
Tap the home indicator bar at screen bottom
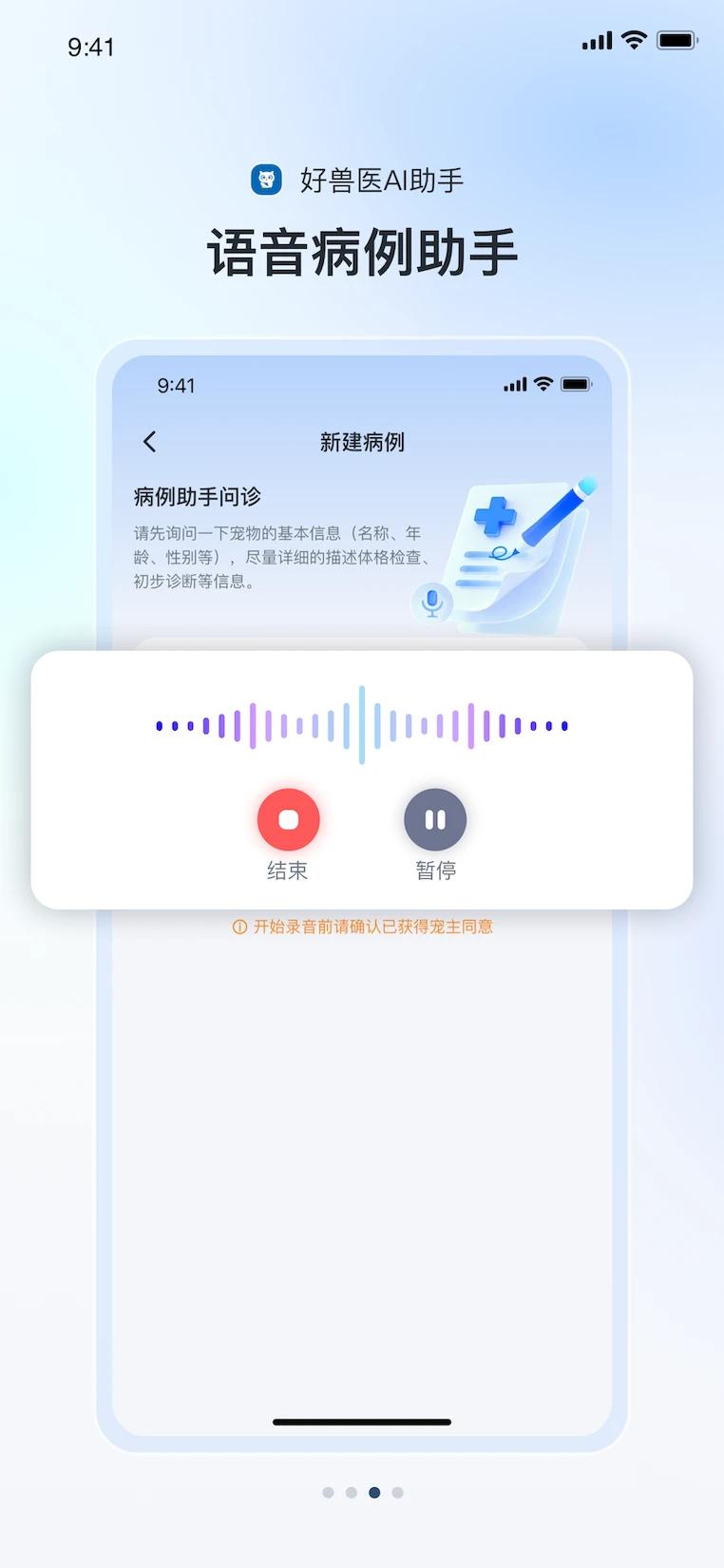(361, 1423)
